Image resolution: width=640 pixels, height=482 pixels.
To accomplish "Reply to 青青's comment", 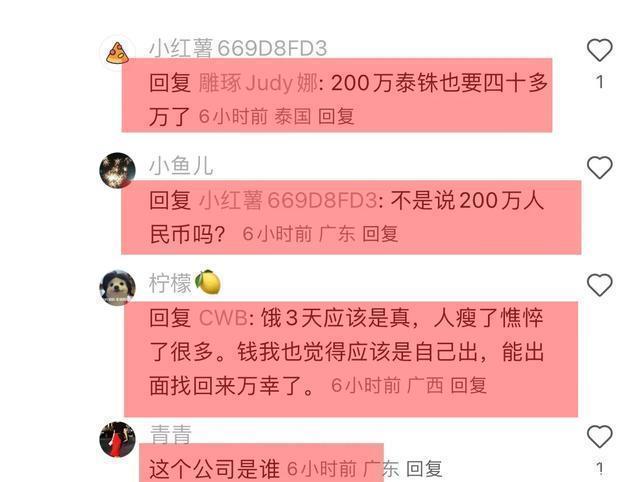I will point(424,468).
